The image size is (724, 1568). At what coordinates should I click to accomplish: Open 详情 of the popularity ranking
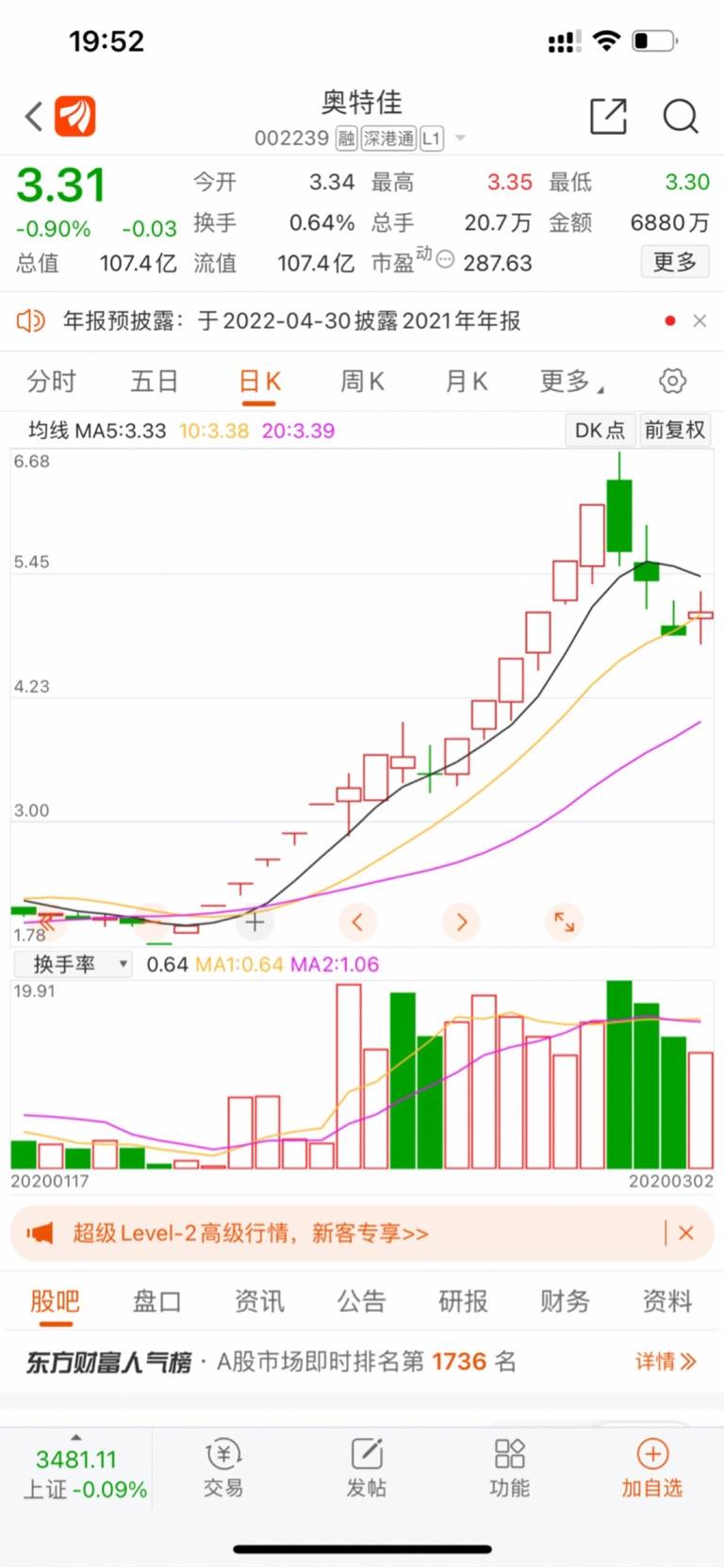(x=666, y=1362)
